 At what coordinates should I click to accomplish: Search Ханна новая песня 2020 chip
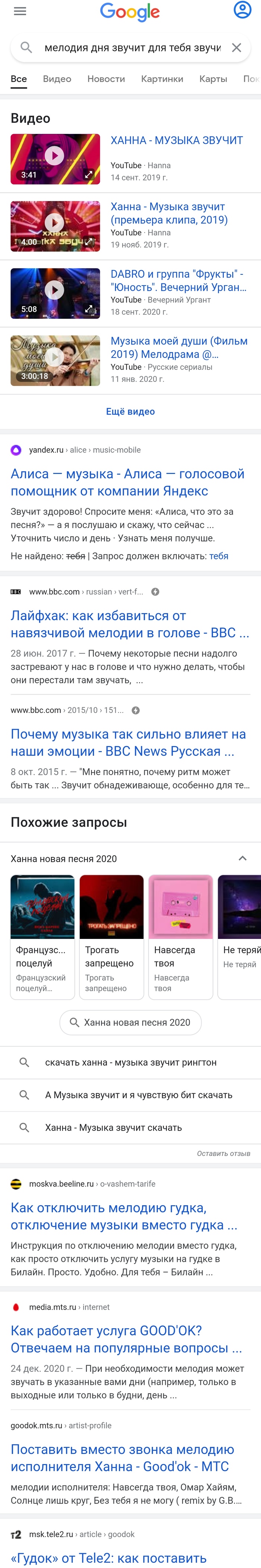[x=130, y=1022]
